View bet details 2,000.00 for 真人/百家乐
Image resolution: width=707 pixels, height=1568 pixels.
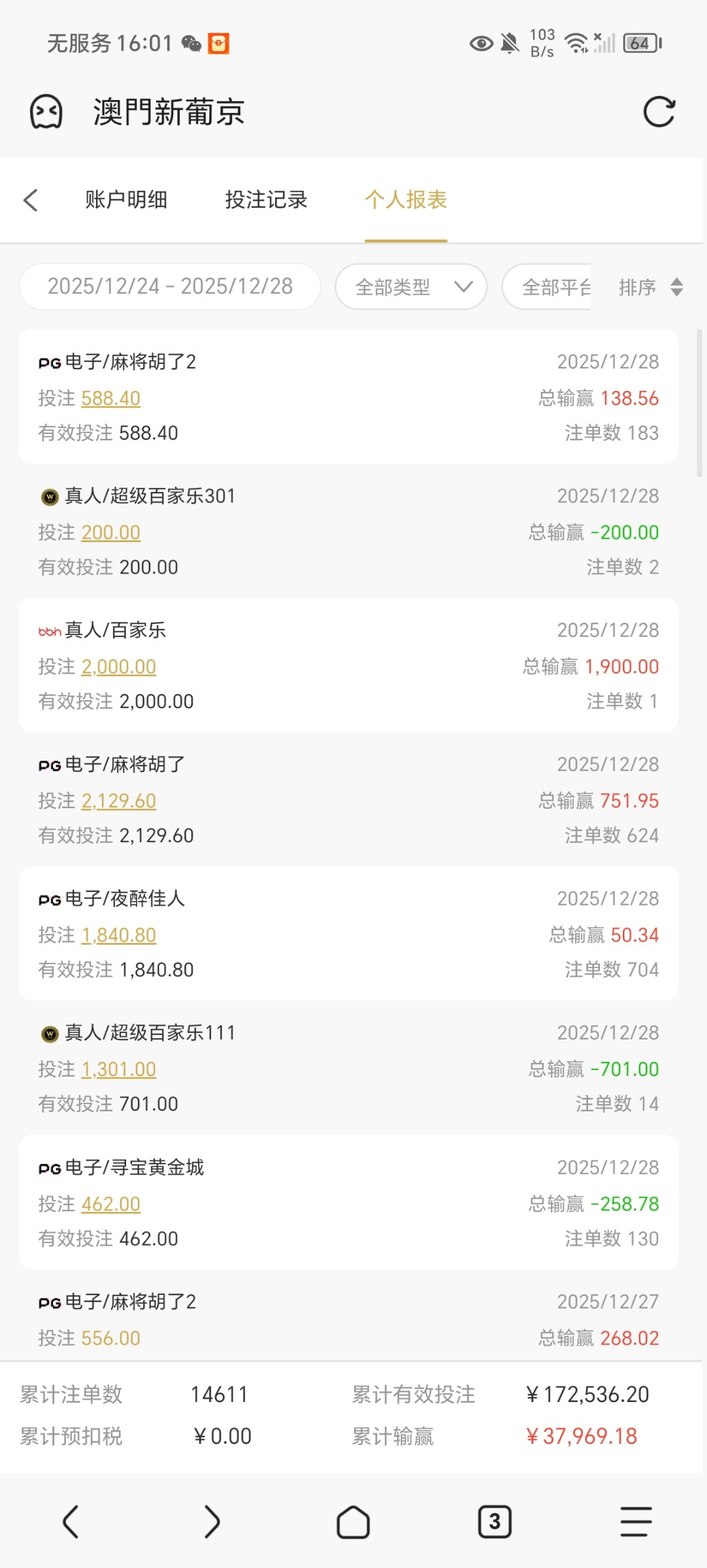click(x=118, y=666)
